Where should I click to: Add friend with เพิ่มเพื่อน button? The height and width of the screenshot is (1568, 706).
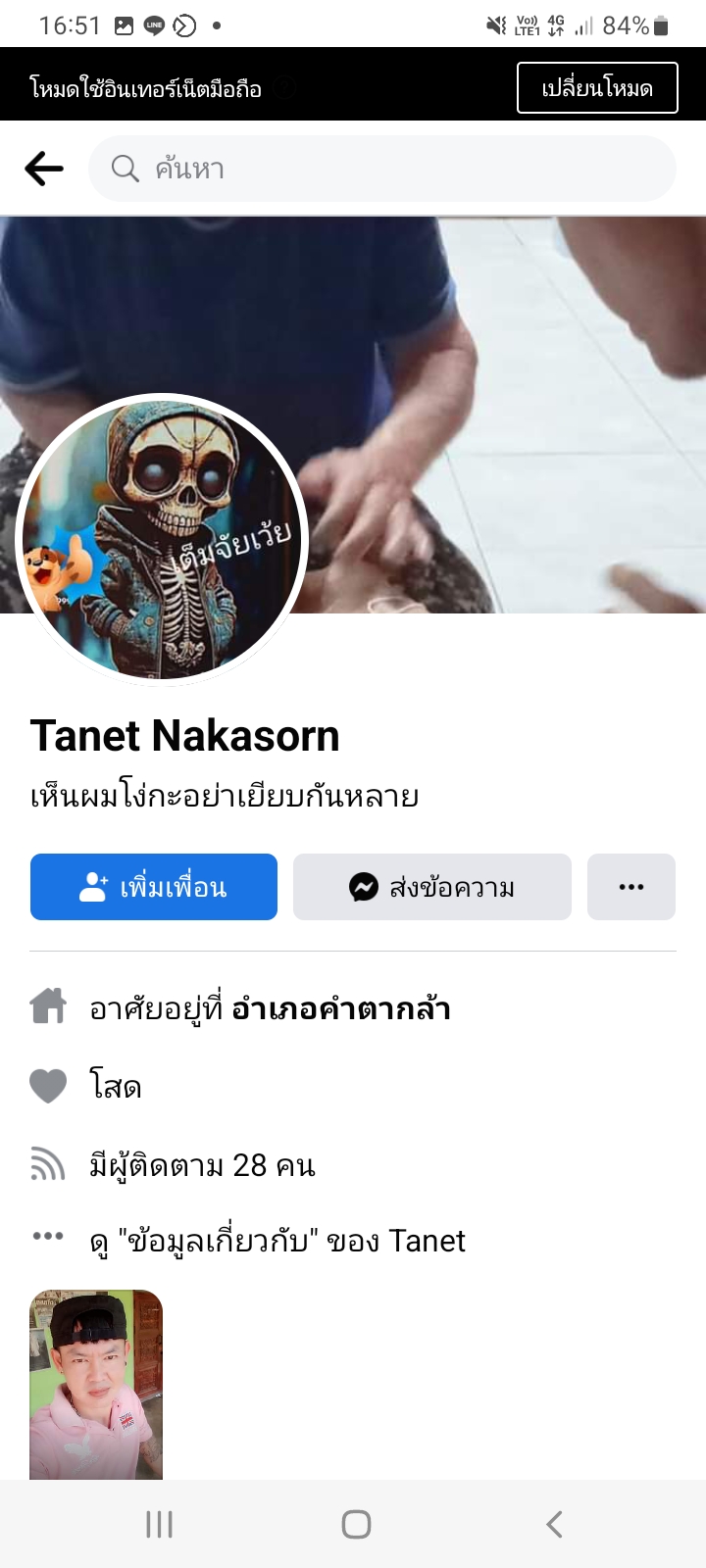coord(154,887)
